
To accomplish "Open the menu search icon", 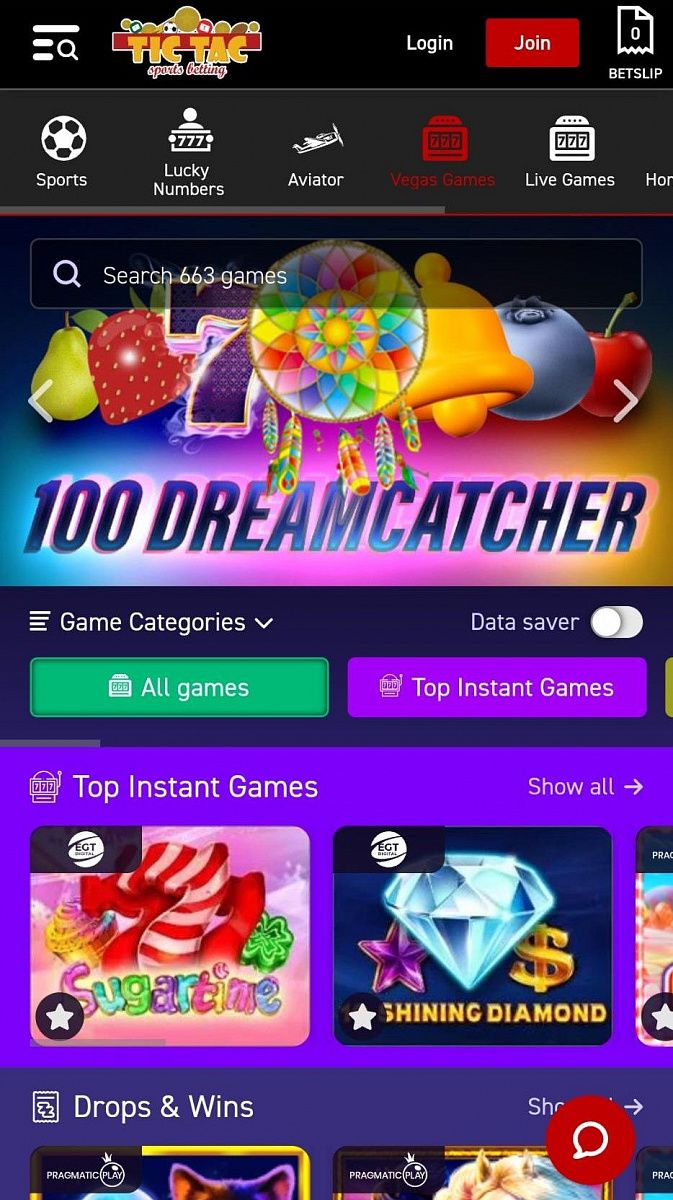I will click(x=55, y=43).
